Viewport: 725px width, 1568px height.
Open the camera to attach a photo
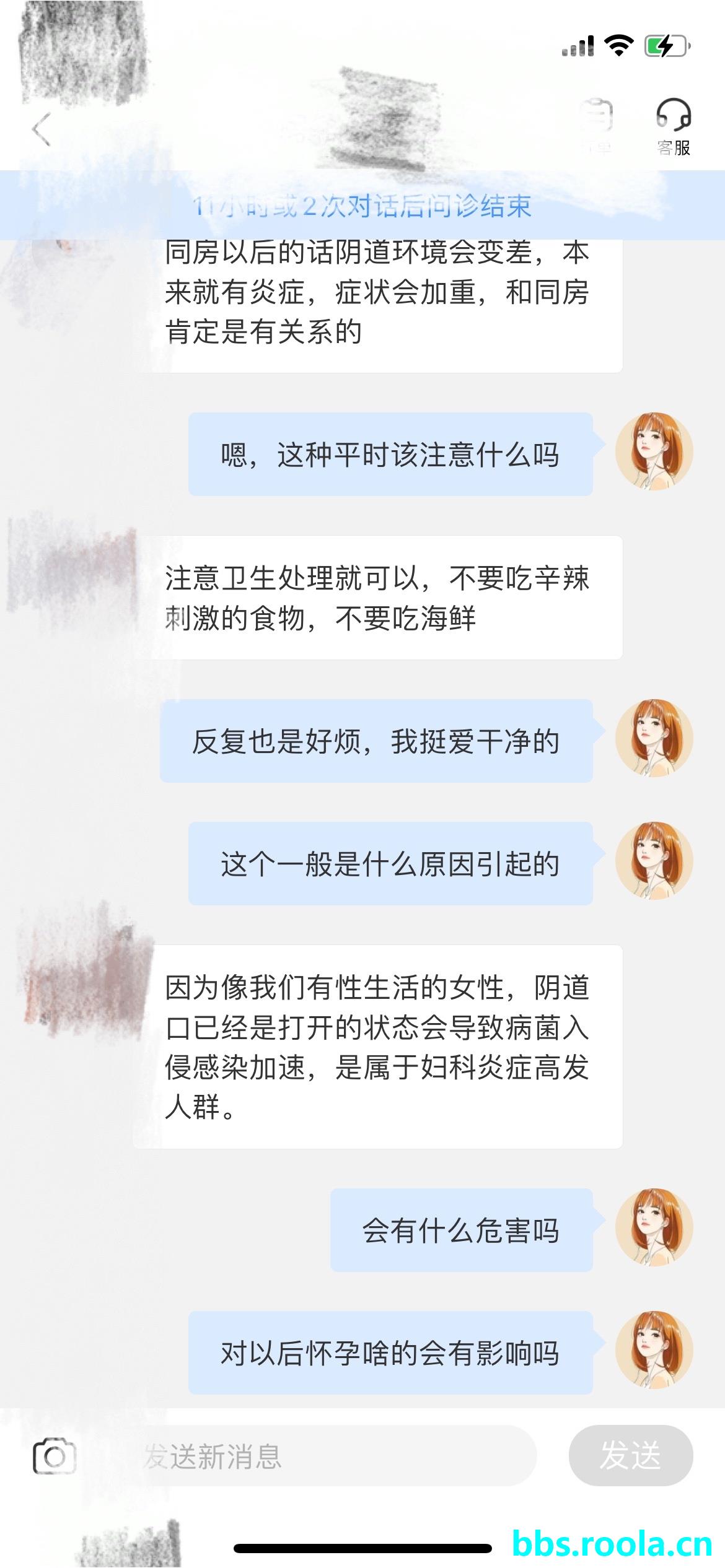tap(54, 1457)
